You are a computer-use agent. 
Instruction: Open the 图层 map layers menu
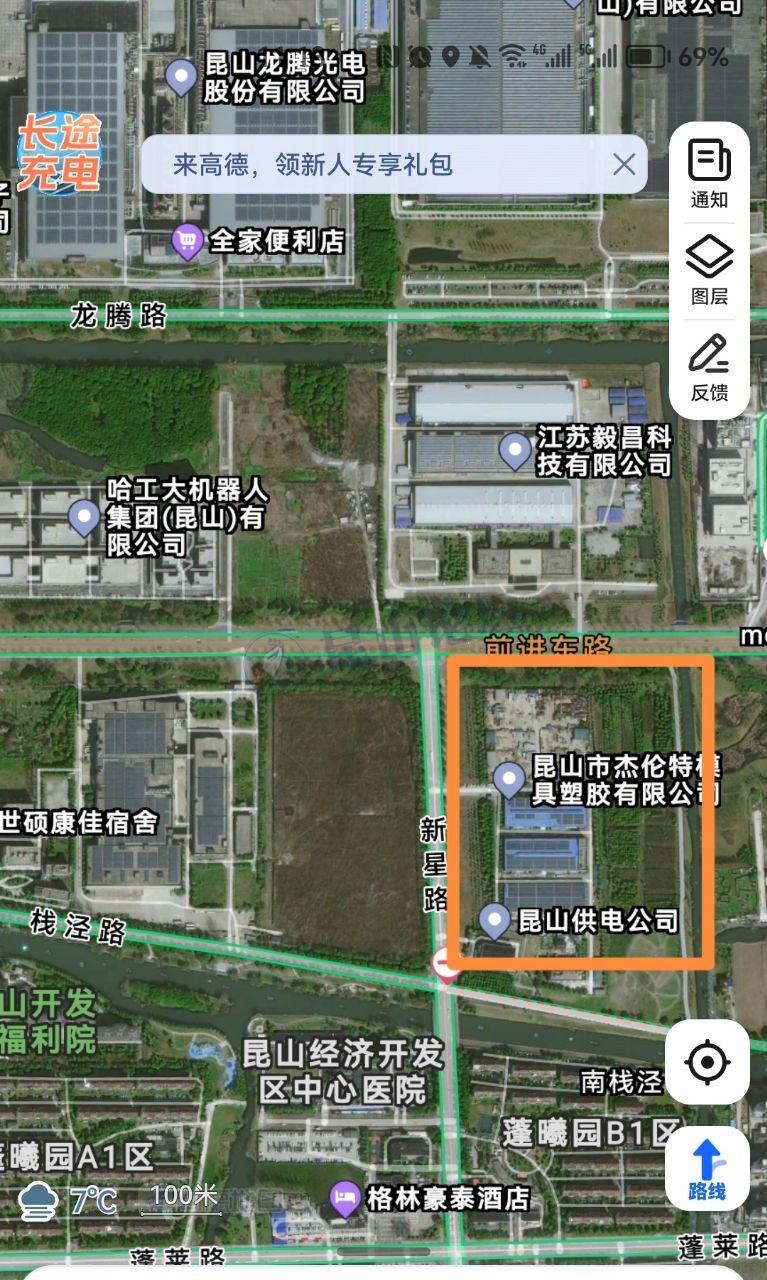[x=709, y=270]
